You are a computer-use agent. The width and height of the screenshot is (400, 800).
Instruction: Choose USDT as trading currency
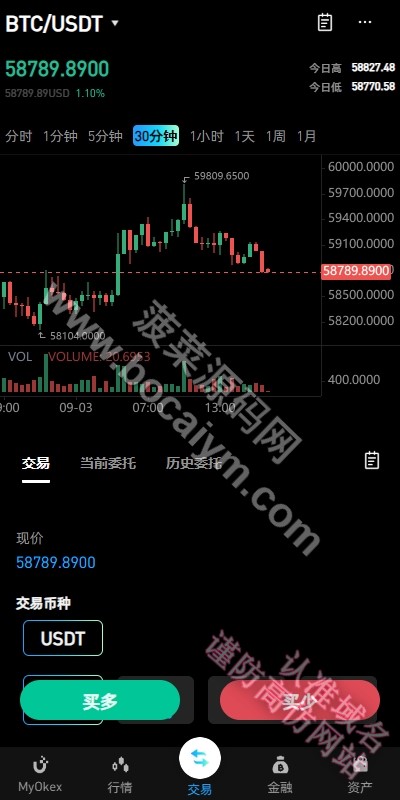coord(63,638)
